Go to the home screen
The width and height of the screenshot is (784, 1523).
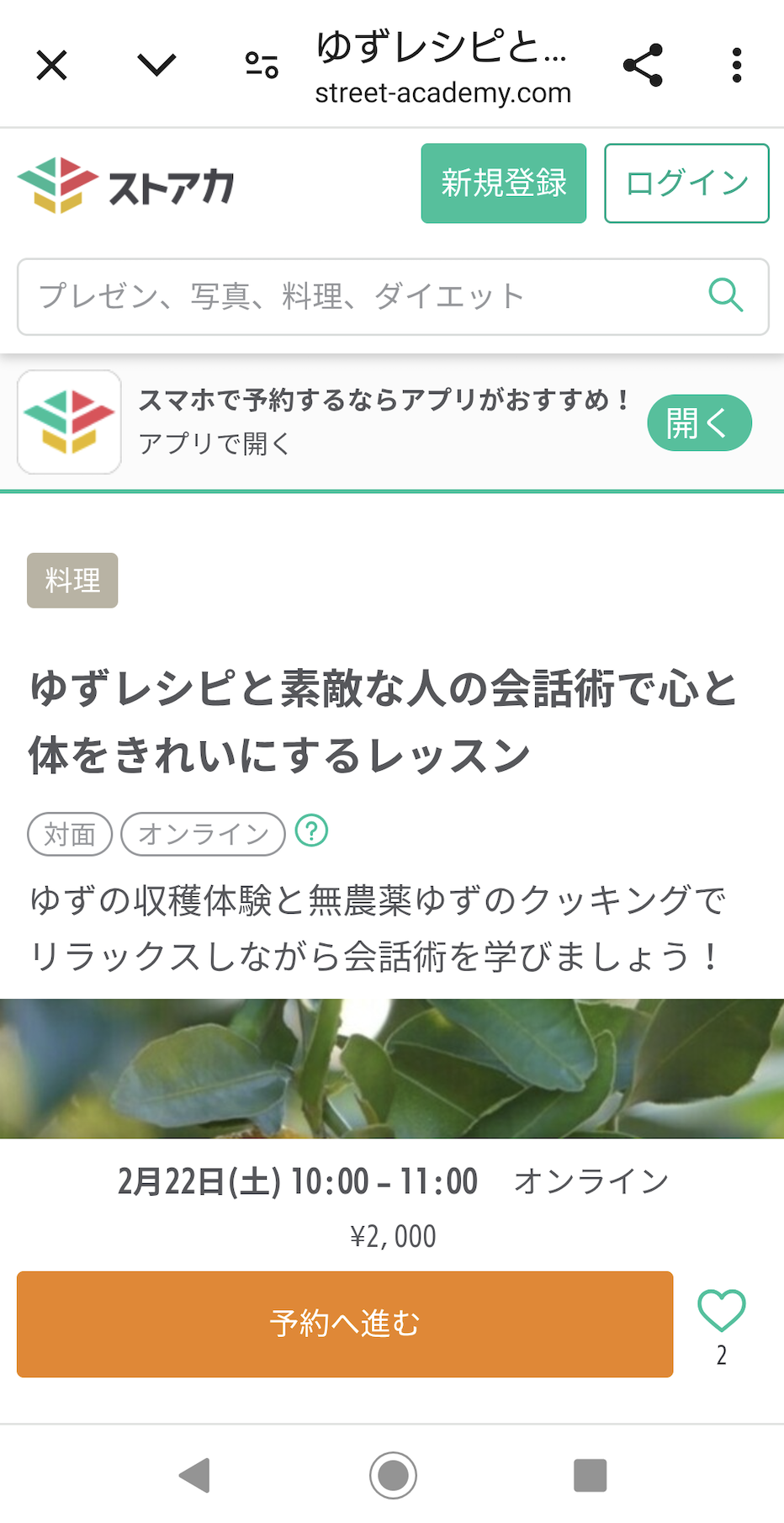click(393, 1475)
